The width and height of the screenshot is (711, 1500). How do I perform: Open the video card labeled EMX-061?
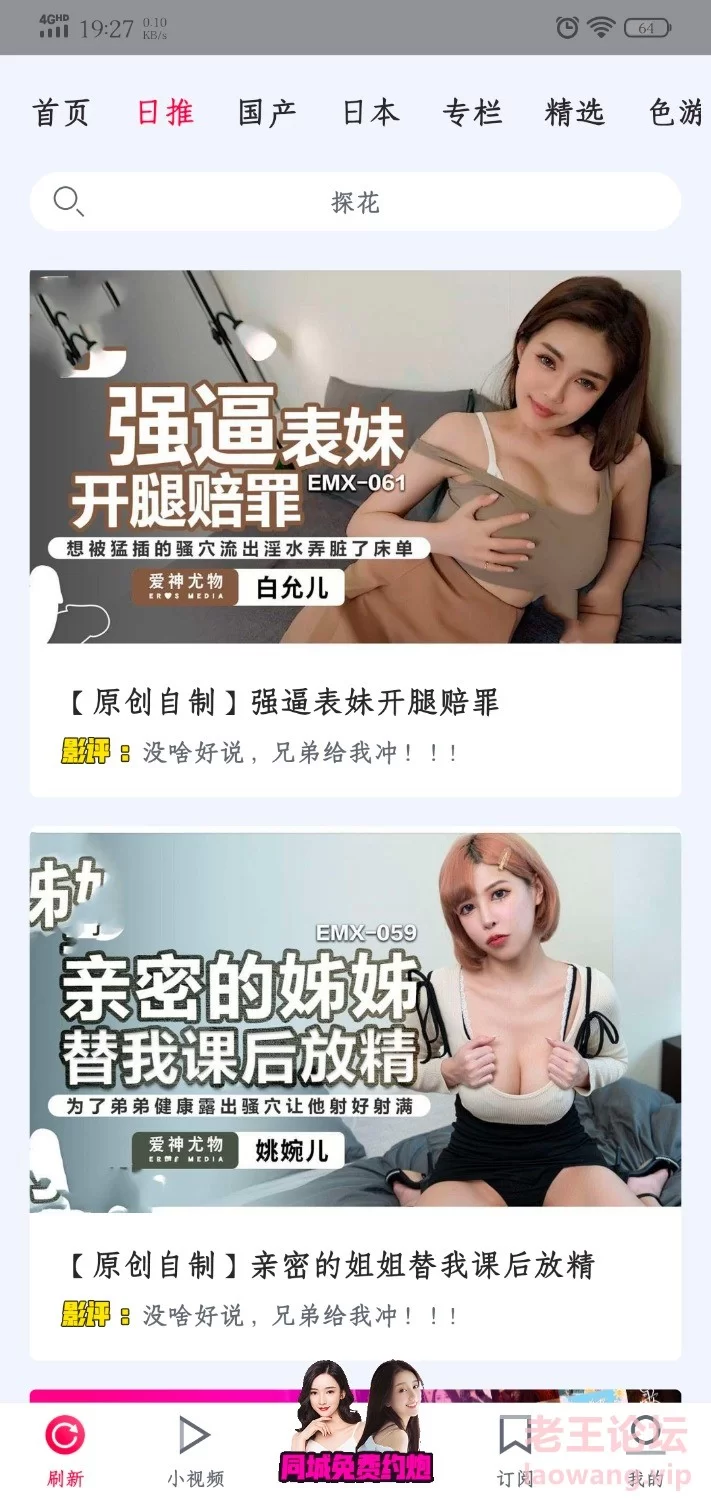click(355, 533)
